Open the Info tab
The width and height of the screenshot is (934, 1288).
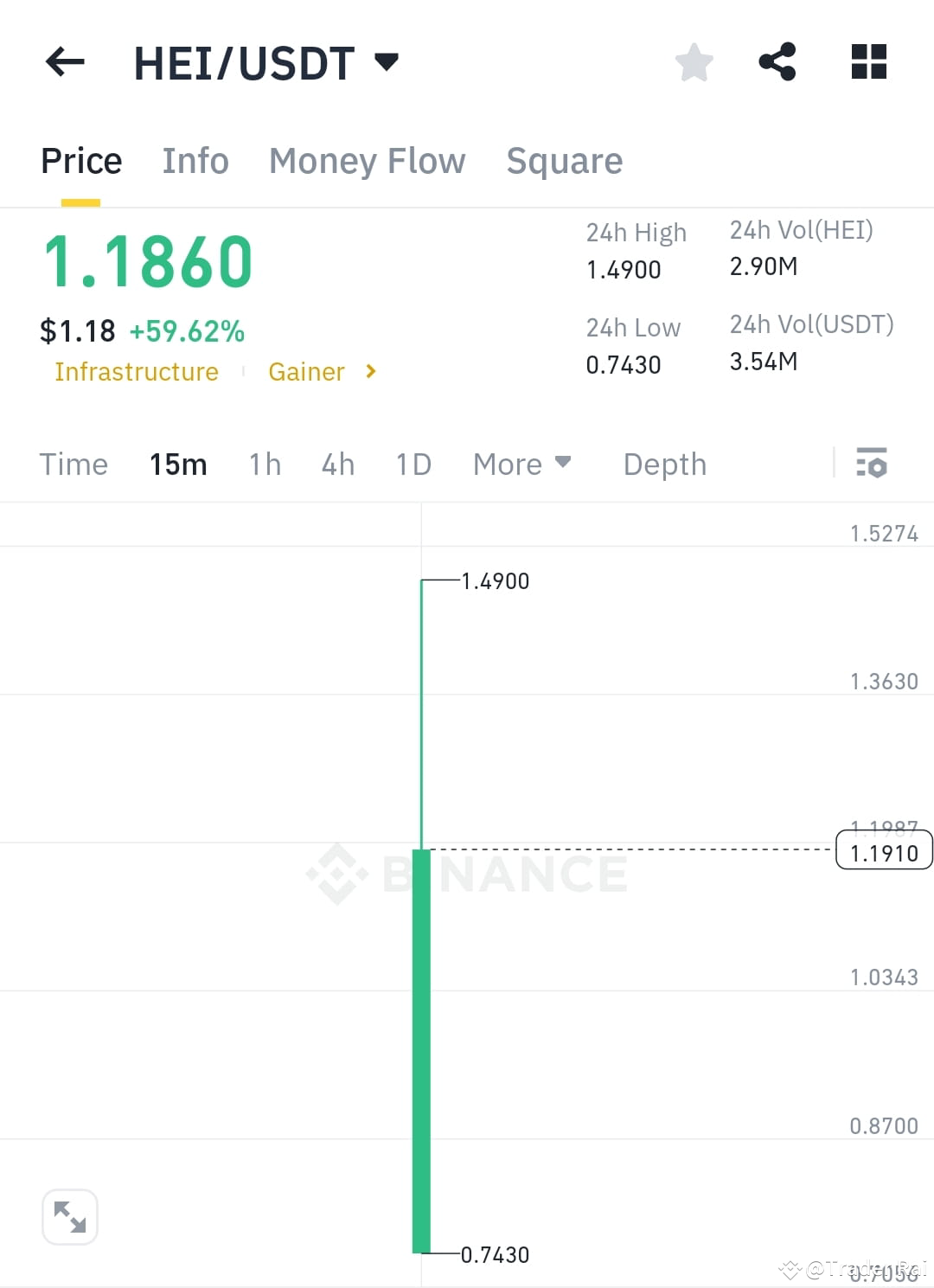pos(195,161)
